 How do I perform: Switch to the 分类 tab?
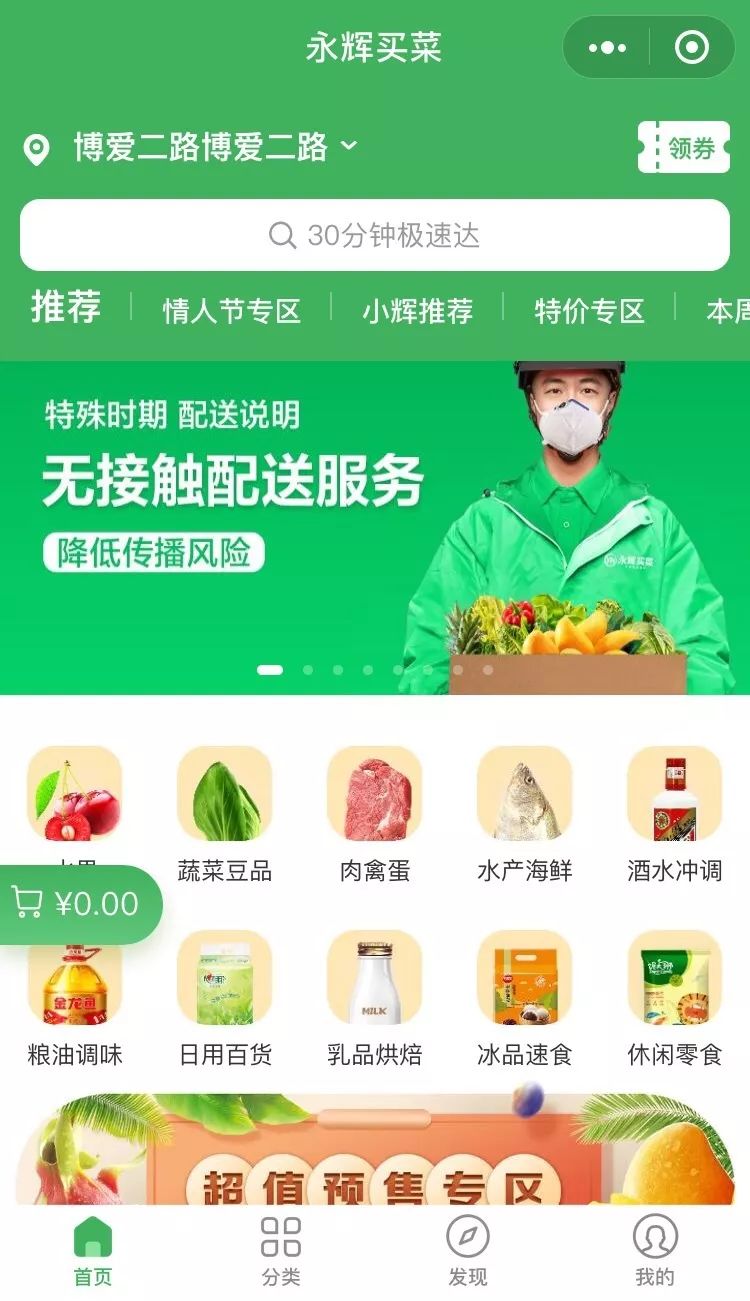coord(281,1250)
